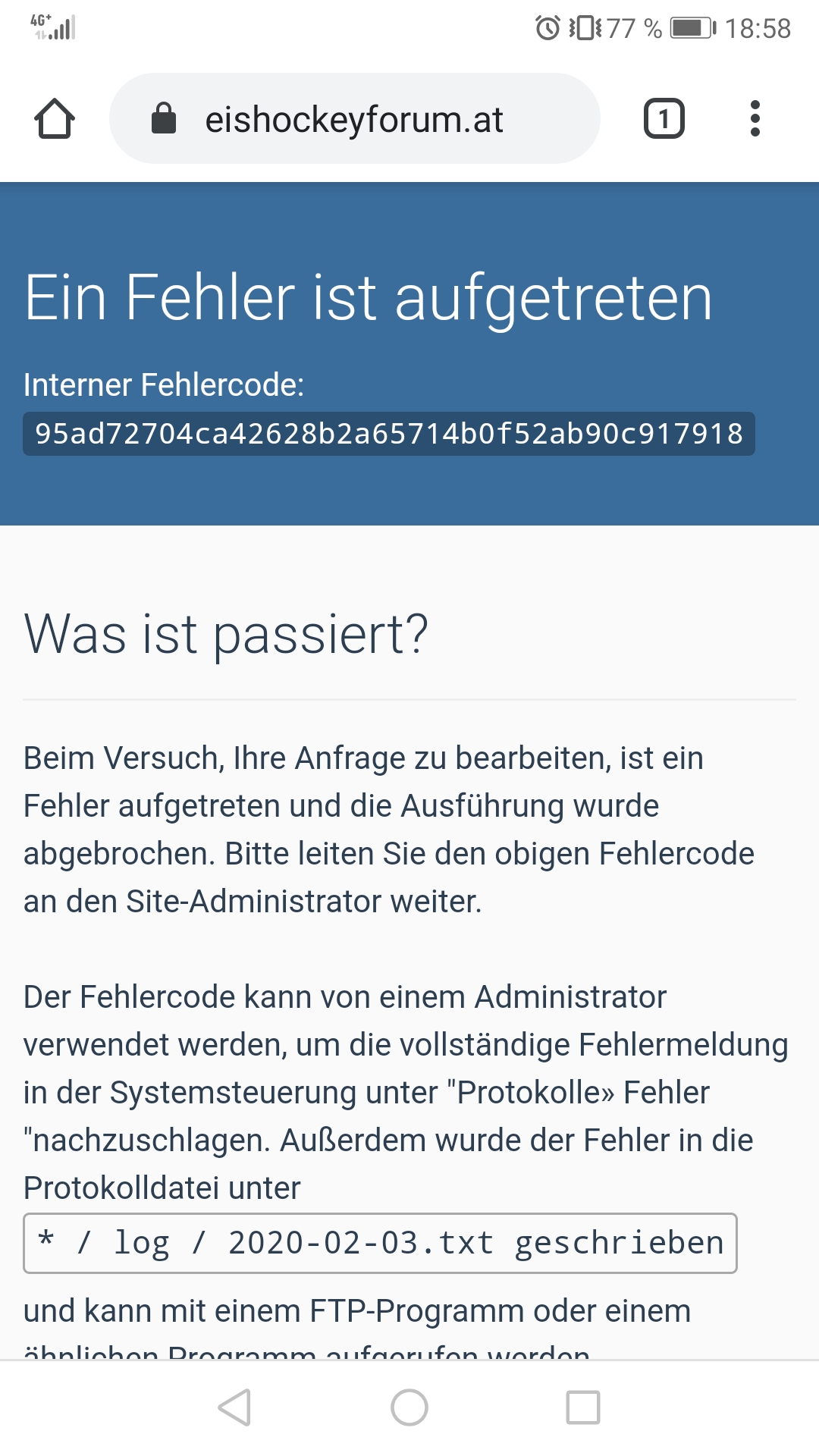Tap the eishockeyforum.at address bar
819x1456 pixels.
point(354,119)
